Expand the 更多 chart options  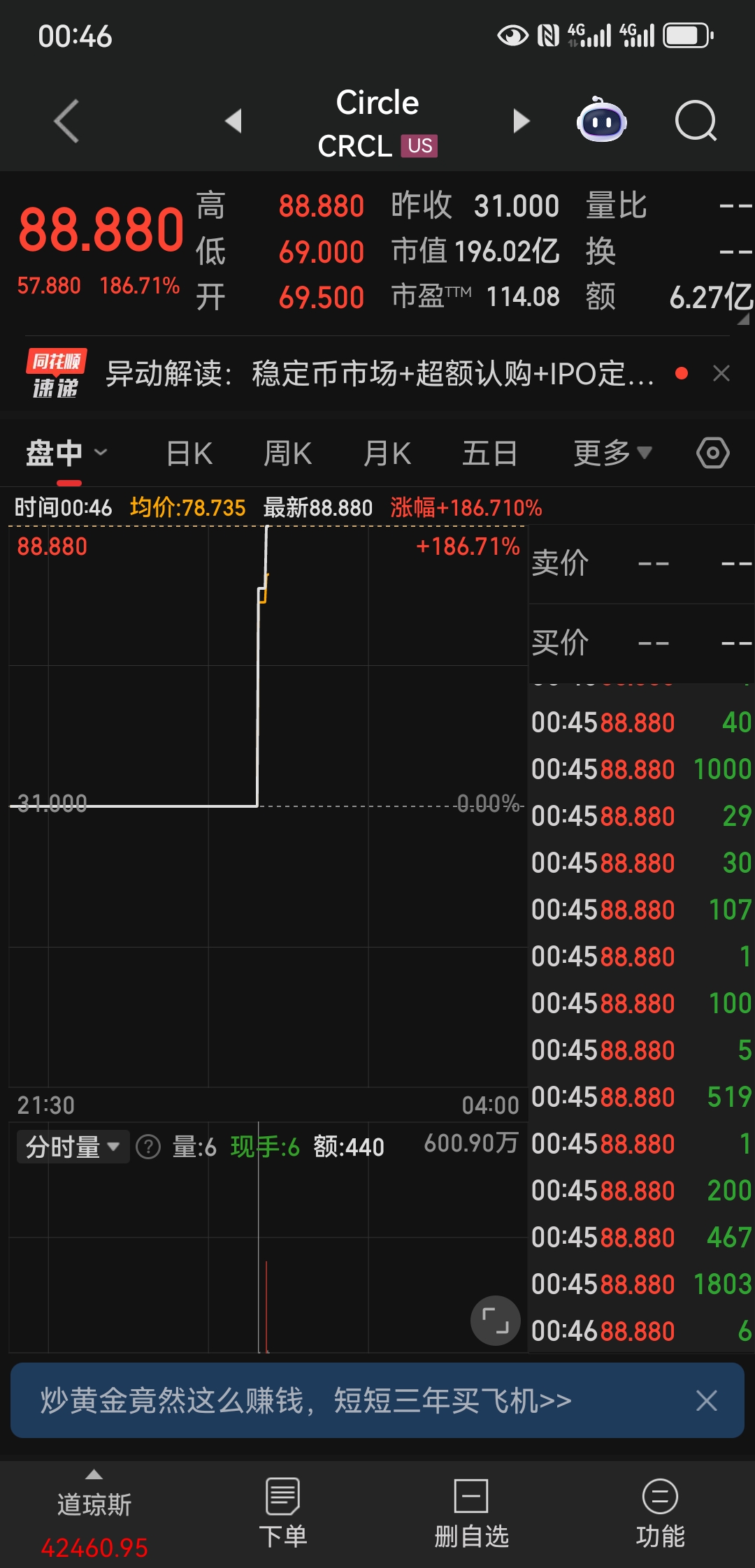tap(612, 453)
